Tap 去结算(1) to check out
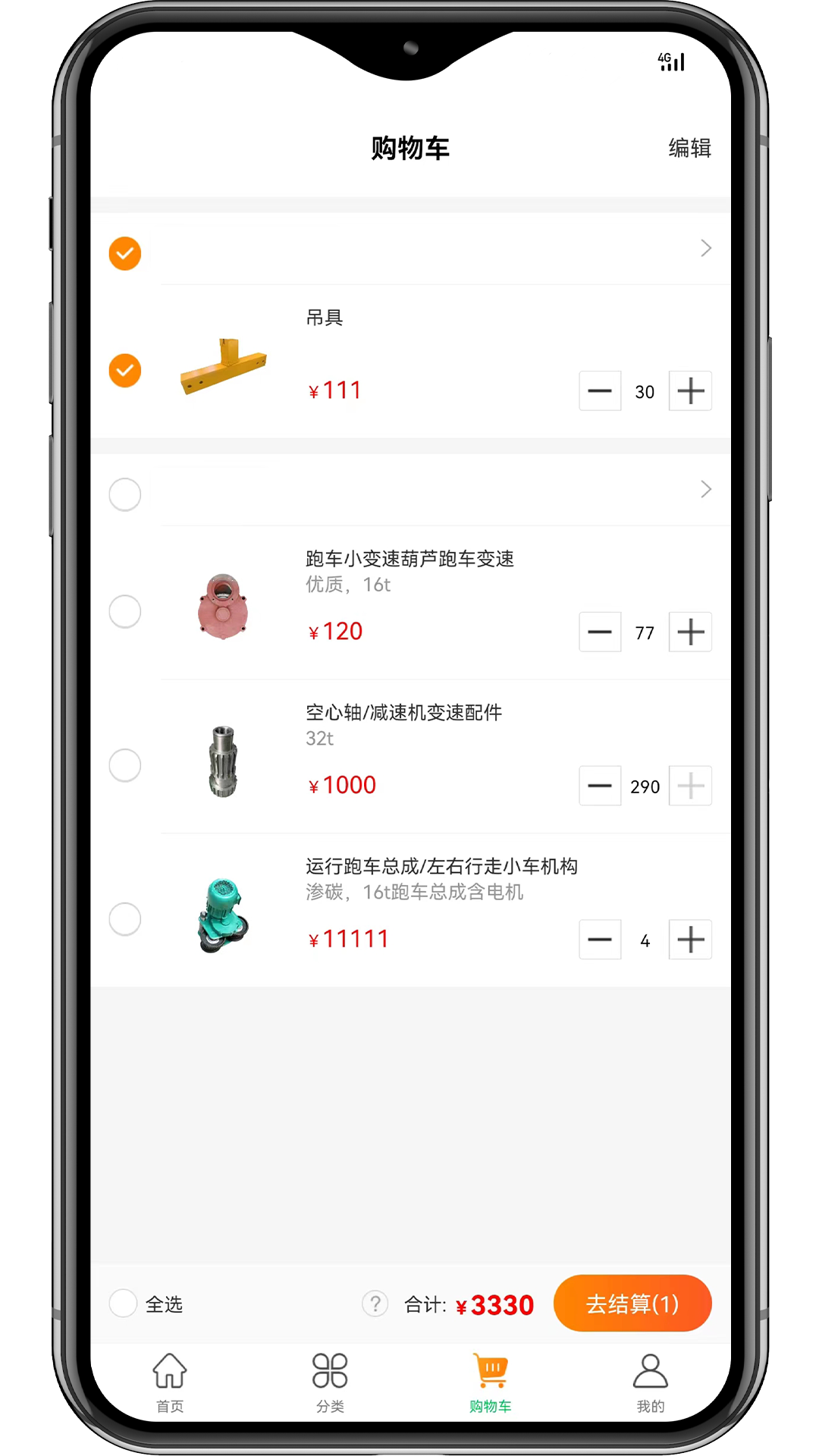The image size is (819, 1456). coord(632,1304)
